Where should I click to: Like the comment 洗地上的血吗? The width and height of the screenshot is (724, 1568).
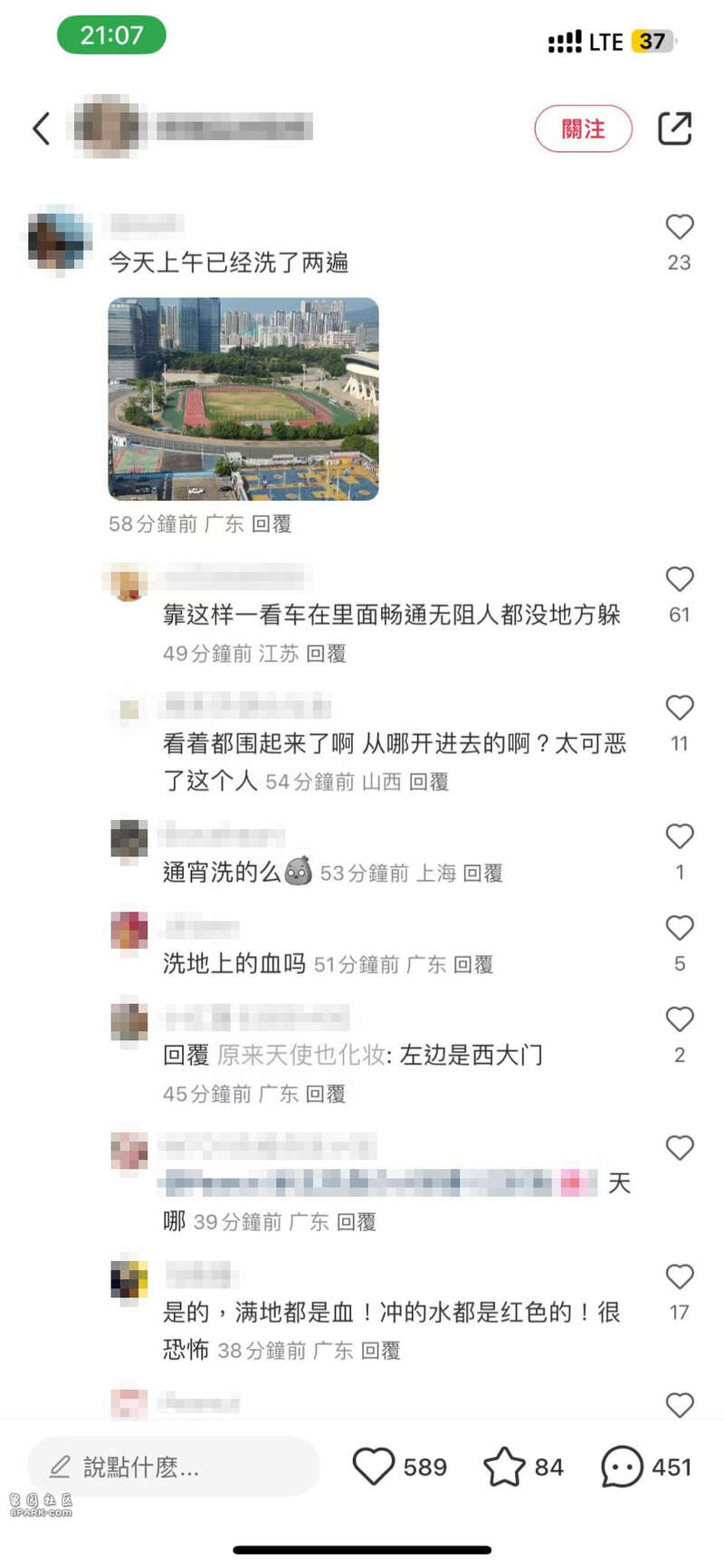[x=679, y=928]
